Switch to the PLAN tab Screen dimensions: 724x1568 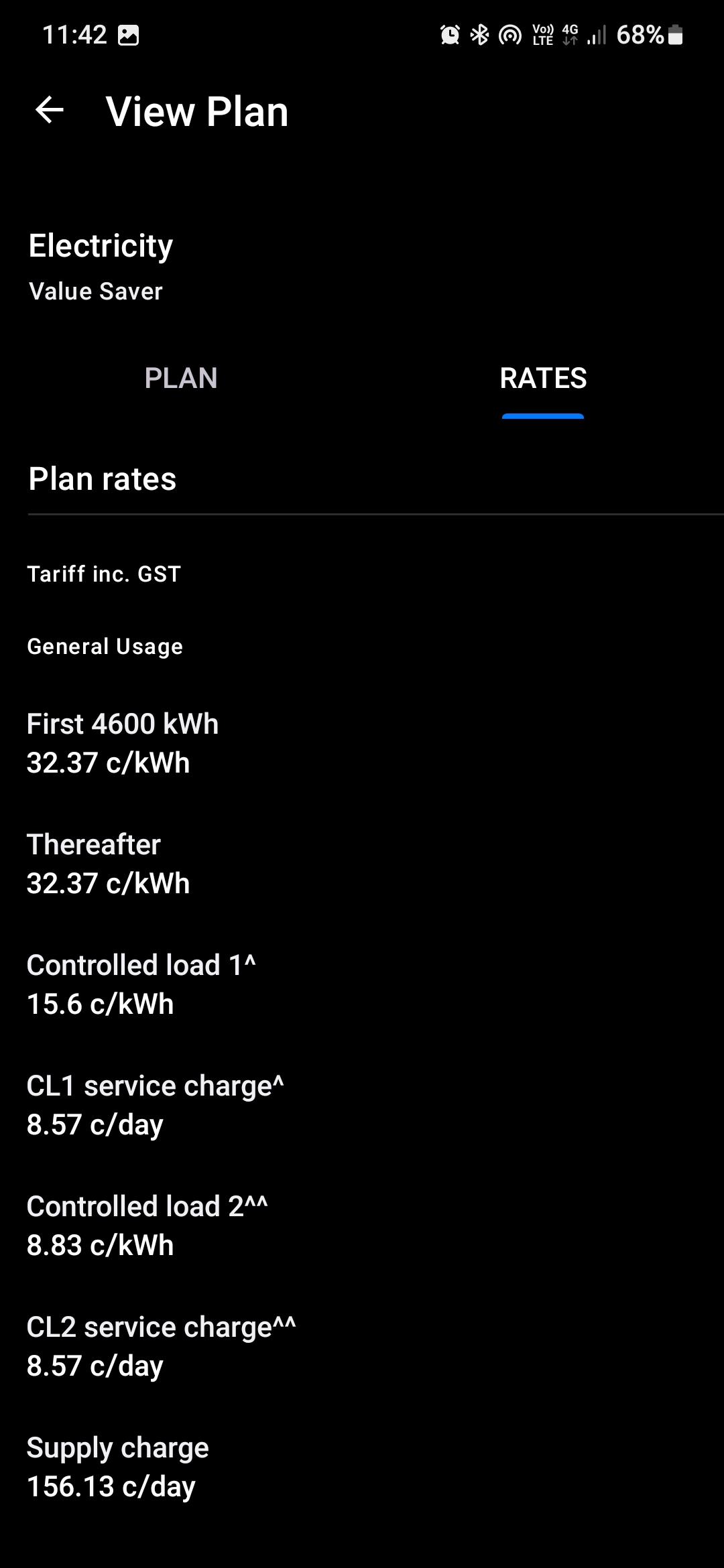[x=181, y=378]
